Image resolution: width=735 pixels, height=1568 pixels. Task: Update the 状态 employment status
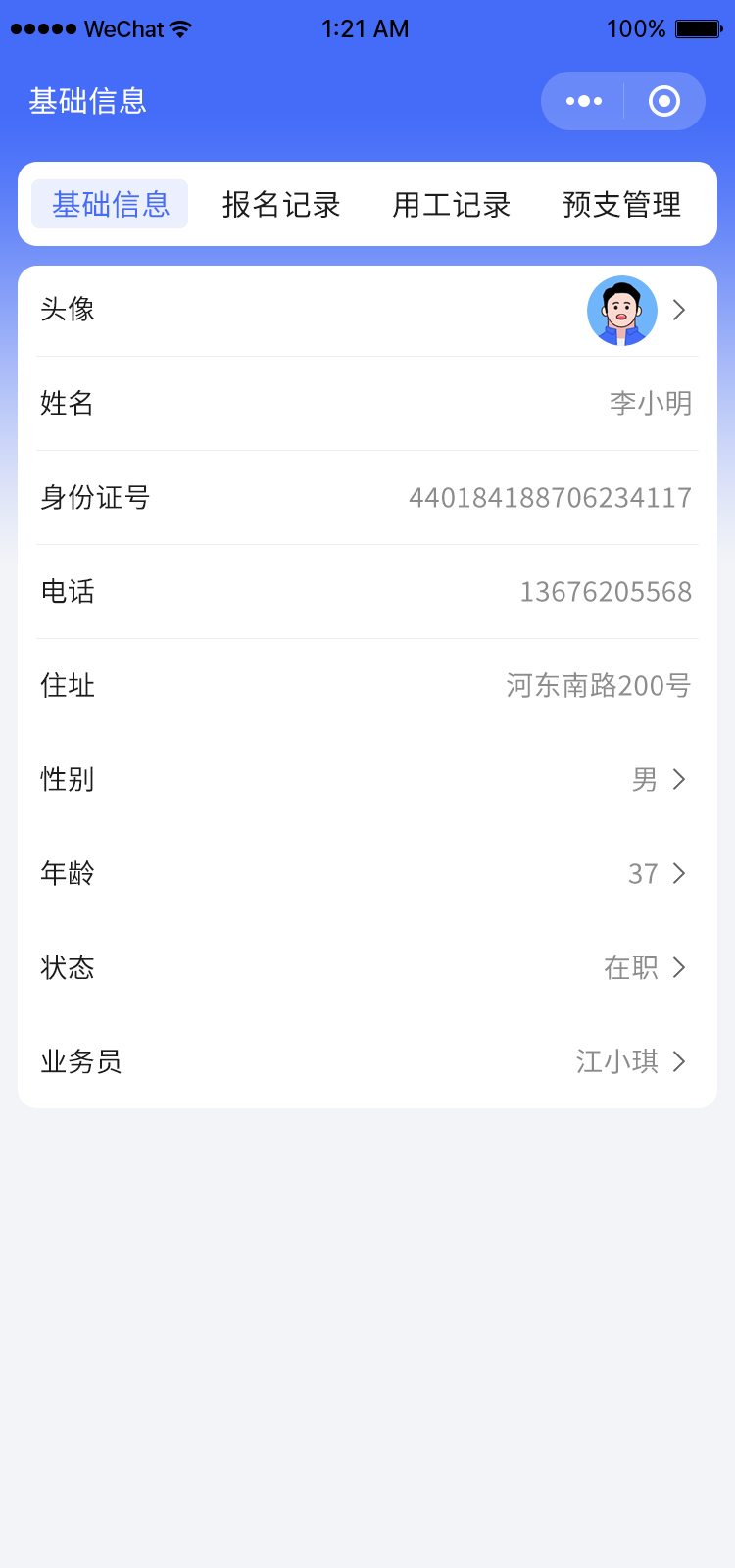[645, 967]
